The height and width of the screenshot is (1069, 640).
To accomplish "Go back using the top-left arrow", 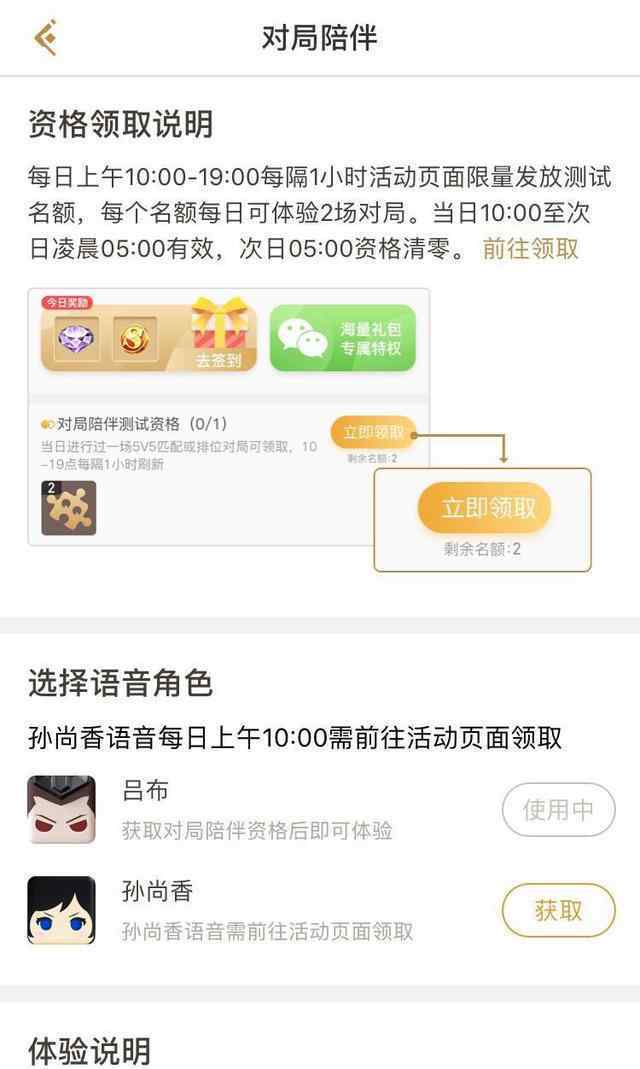I will [x=45, y=37].
